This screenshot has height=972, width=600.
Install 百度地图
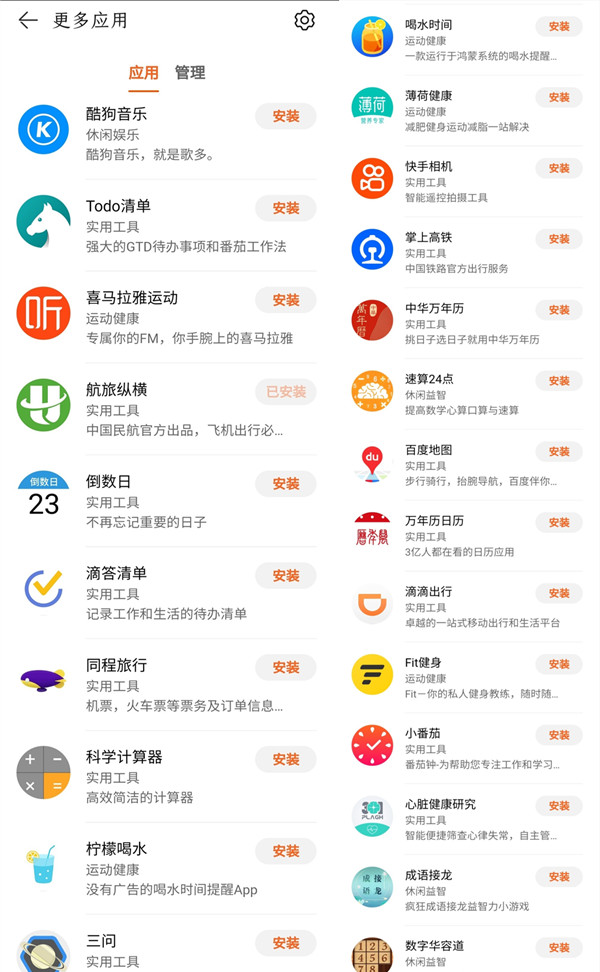[x=559, y=452]
